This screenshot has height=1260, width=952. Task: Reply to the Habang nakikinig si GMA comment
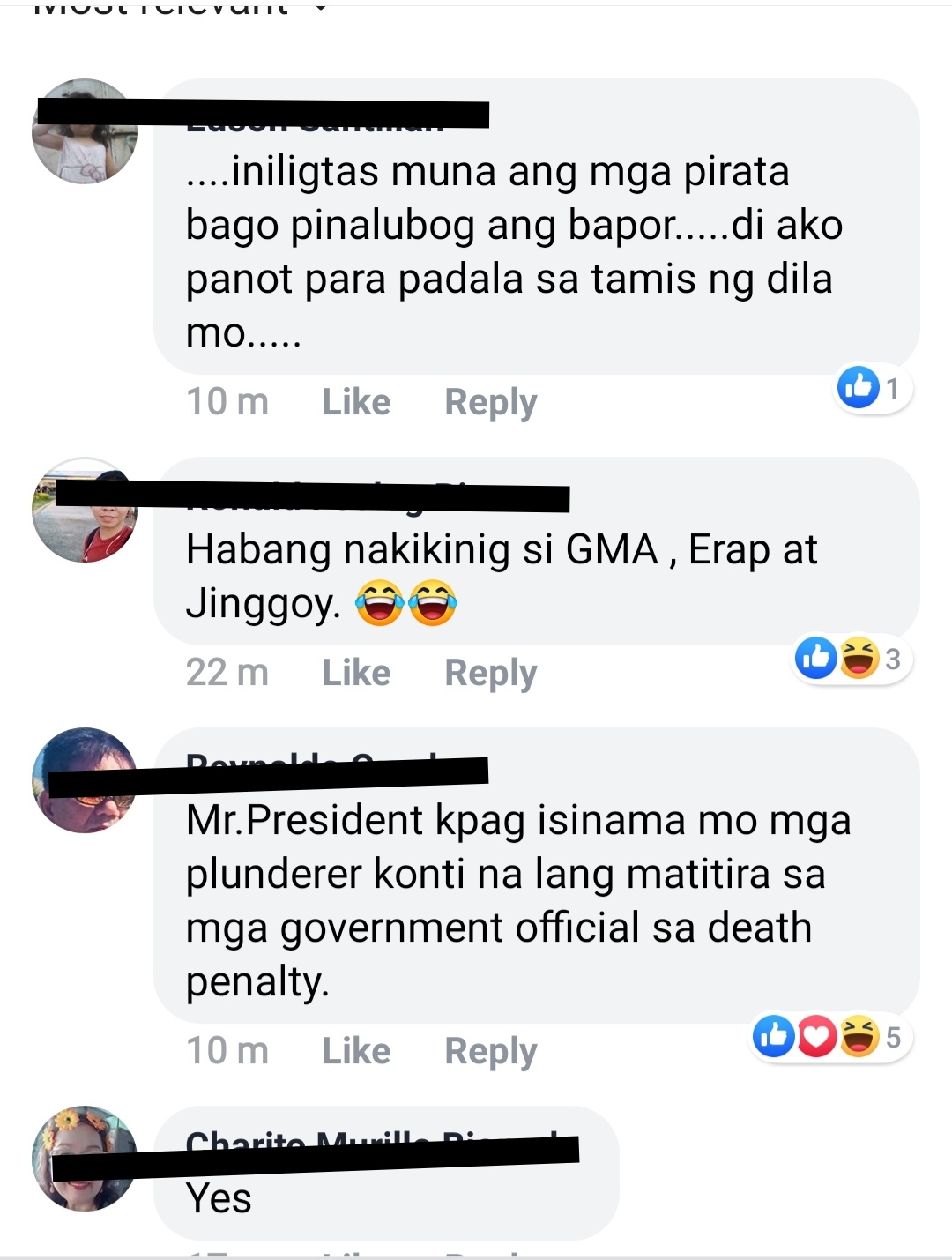(490, 673)
